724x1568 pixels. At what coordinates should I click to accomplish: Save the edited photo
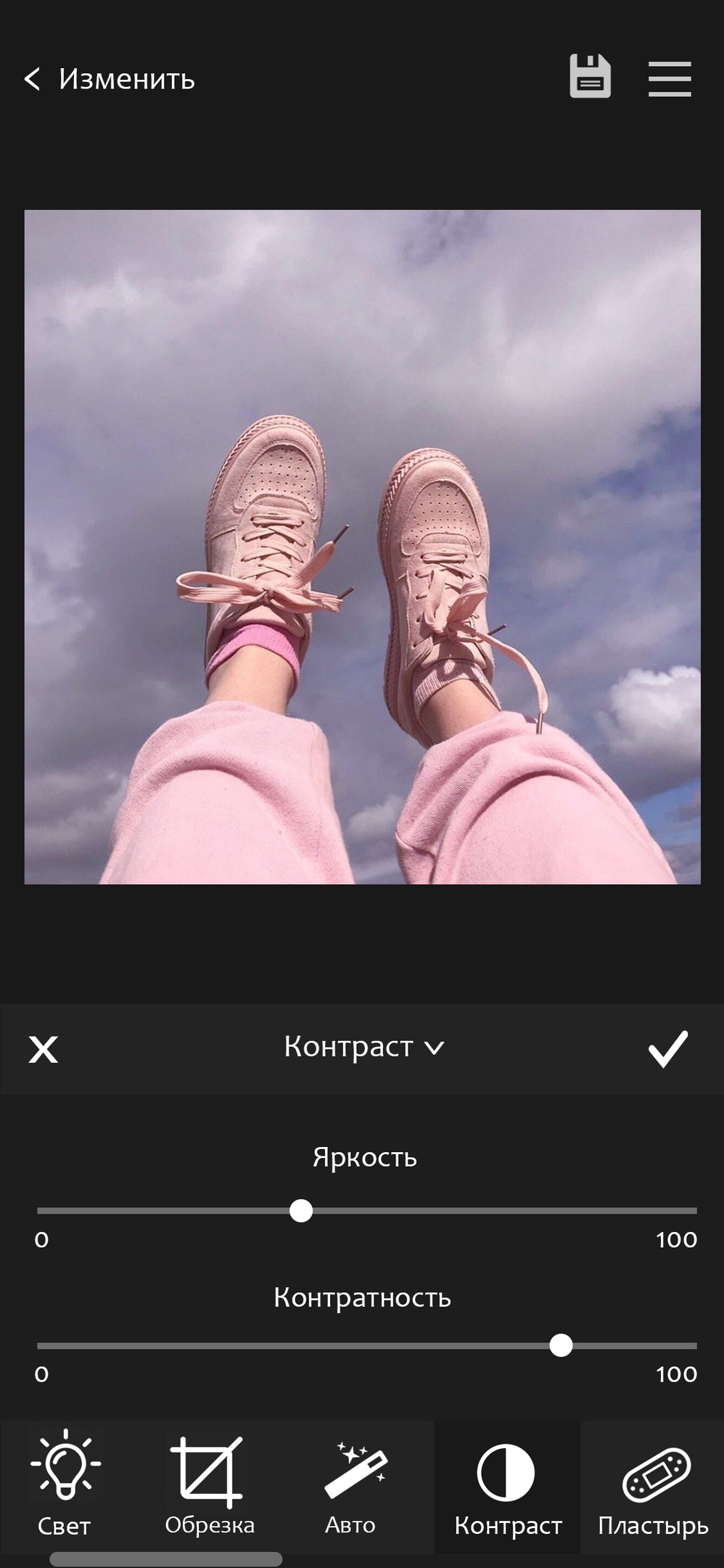(590, 76)
